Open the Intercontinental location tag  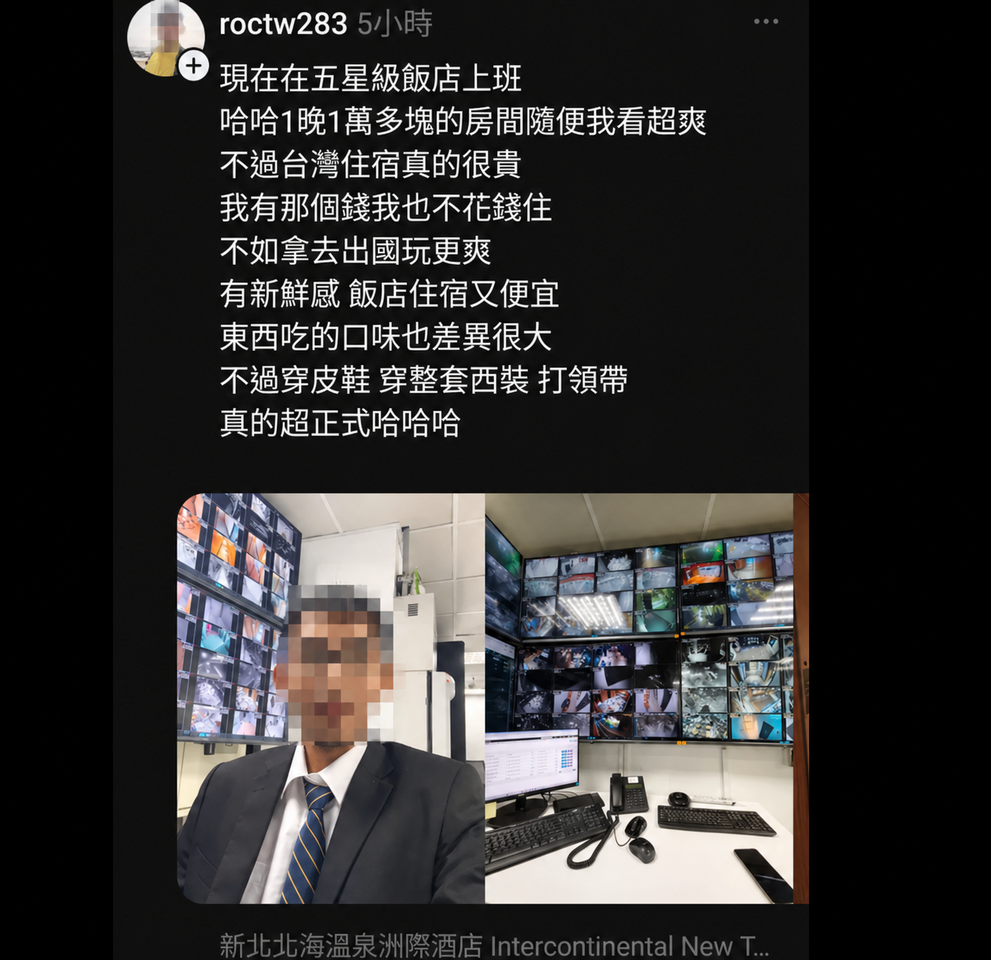(495, 945)
